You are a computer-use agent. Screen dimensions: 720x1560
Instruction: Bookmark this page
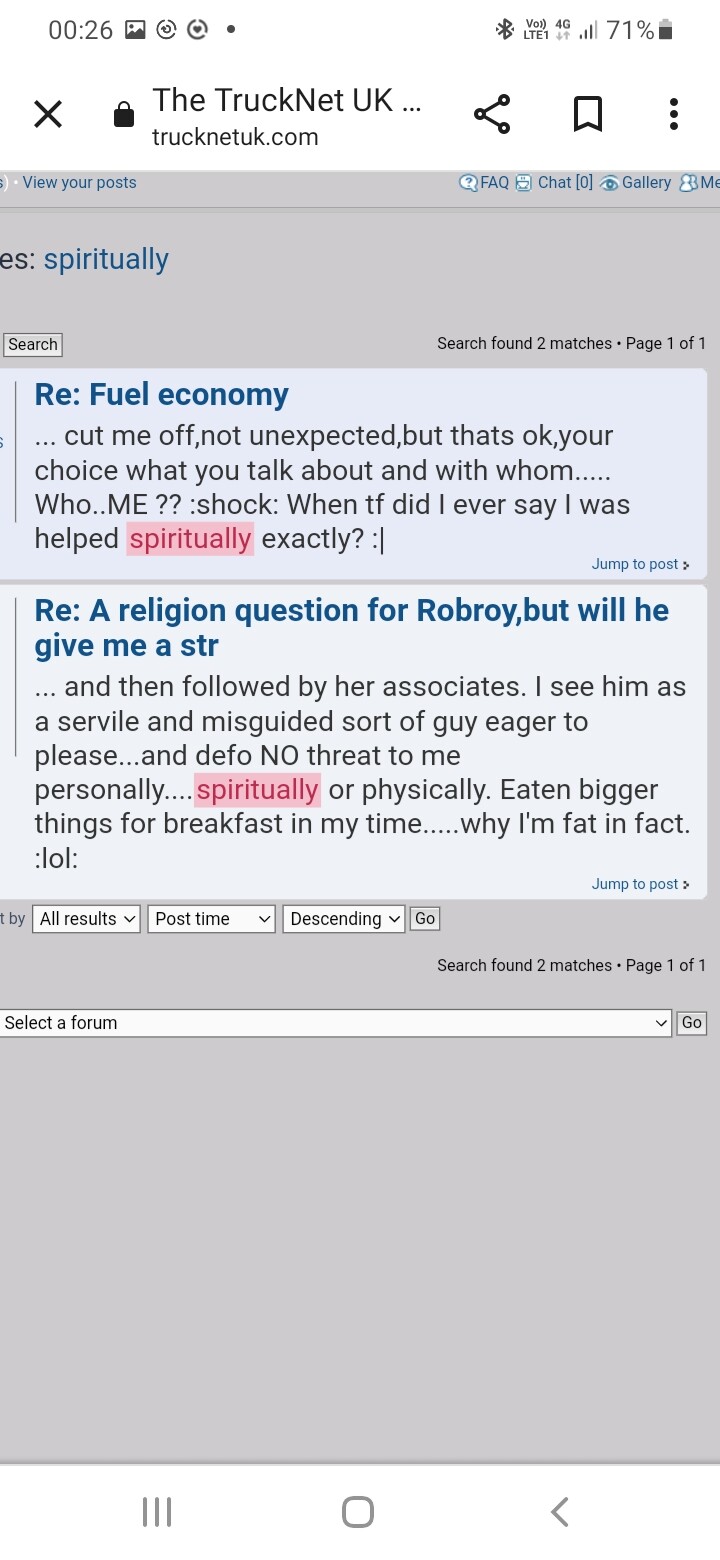click(x=588, y=115)
